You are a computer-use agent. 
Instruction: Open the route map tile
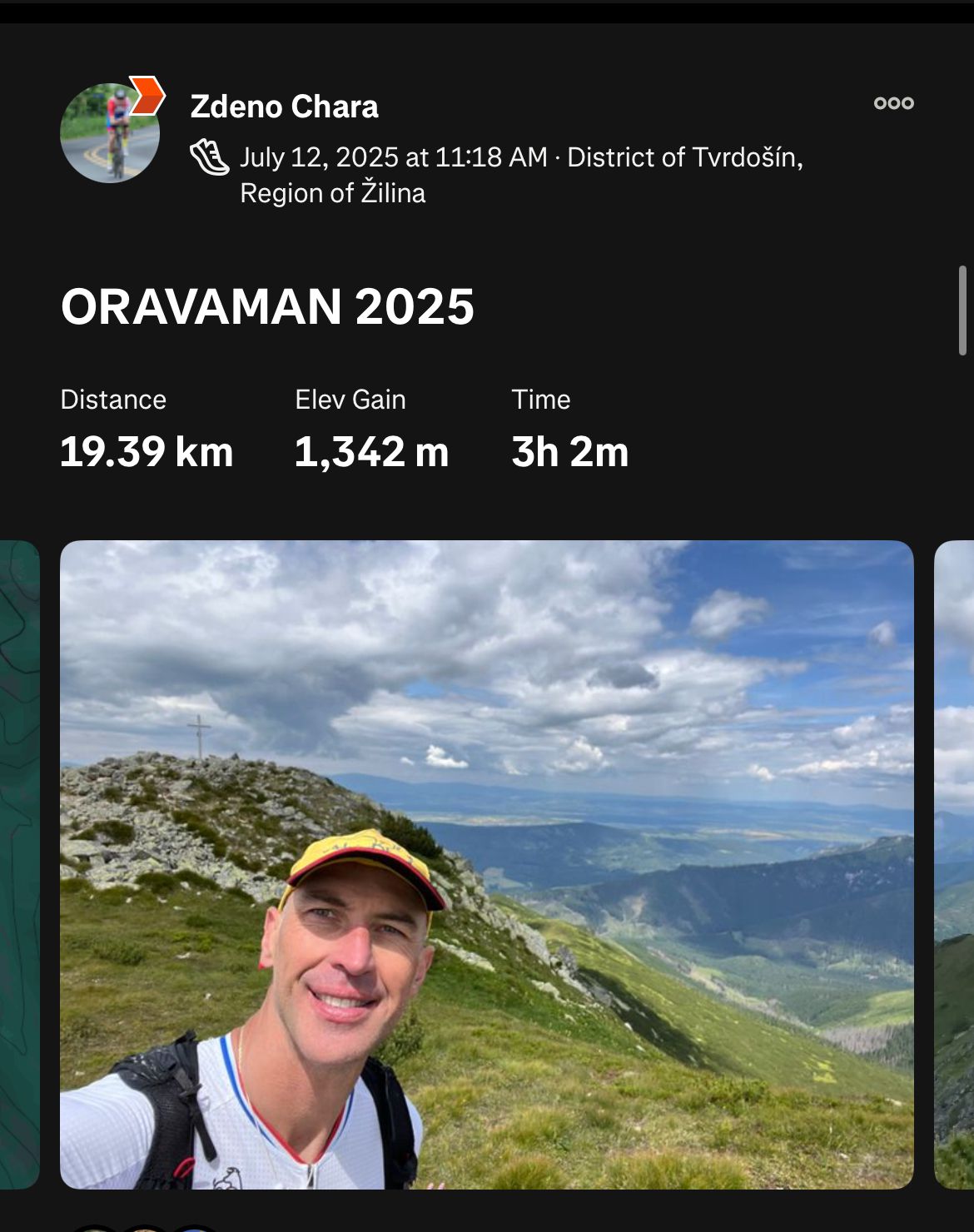[x=18, y=864]
